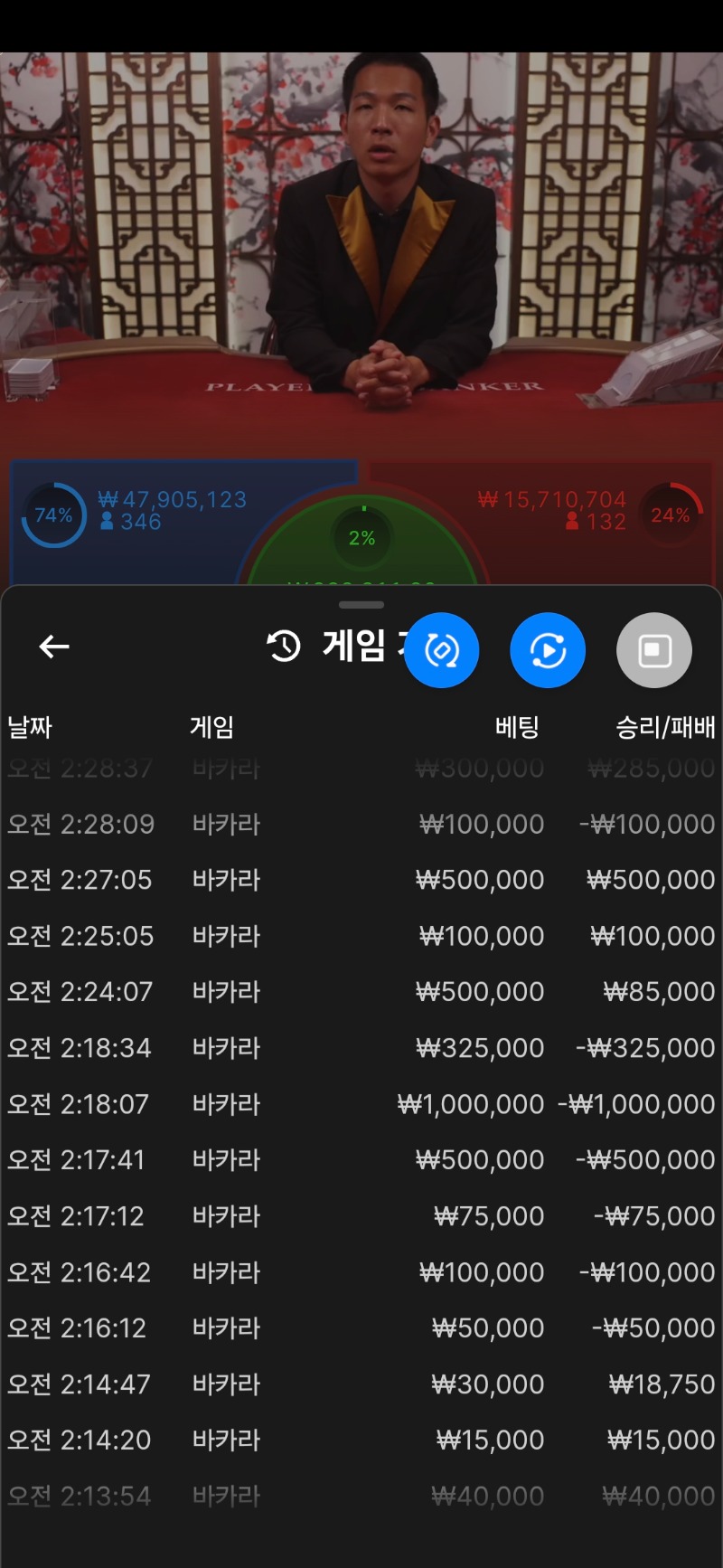This screenshot has width=723, height=1568.
Task: Tap the blue circular play floating button
Action: pyautogui.click(x=548, y=650)
